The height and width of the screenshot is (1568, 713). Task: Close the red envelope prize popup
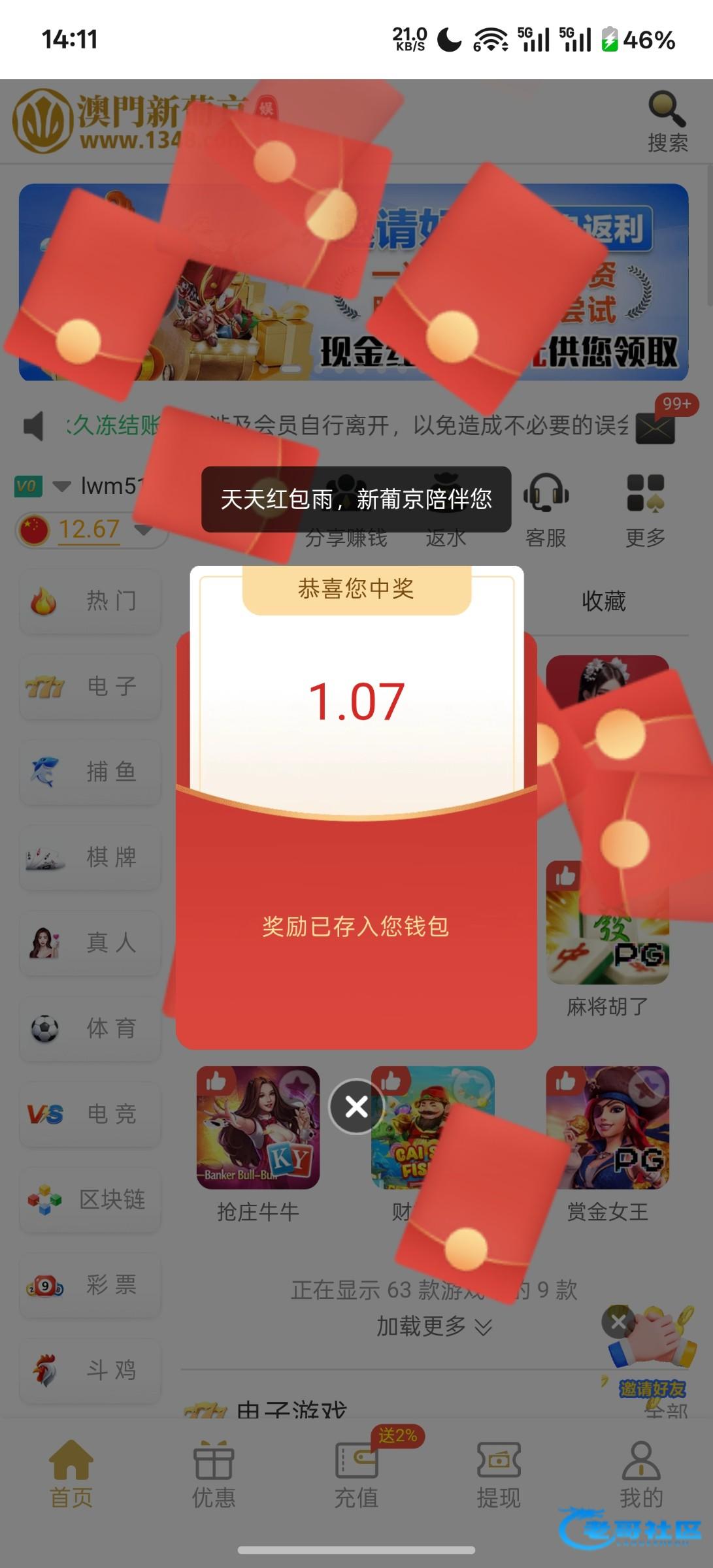click(356, 1106)
